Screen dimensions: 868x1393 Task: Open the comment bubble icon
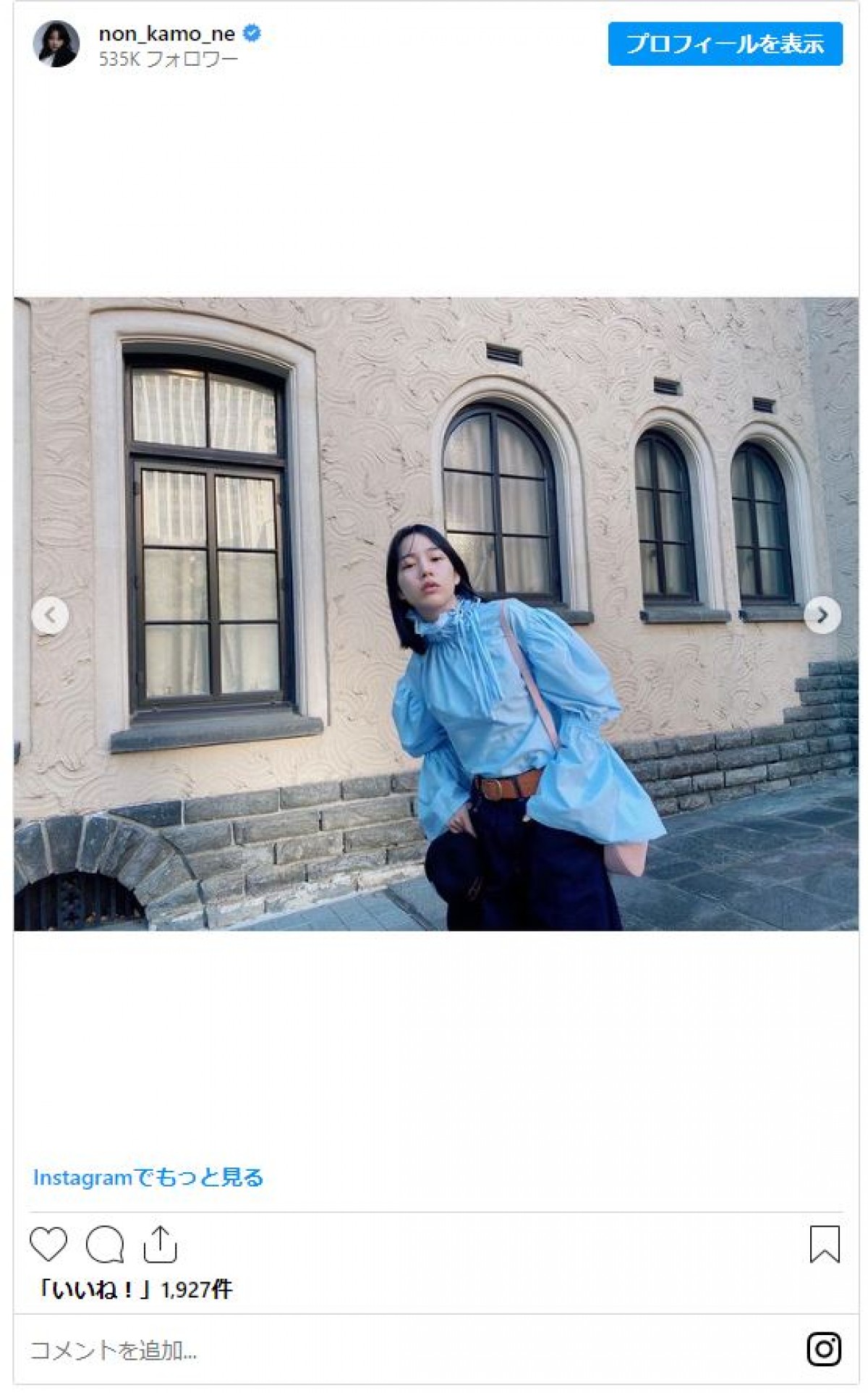click(105, 1244)
